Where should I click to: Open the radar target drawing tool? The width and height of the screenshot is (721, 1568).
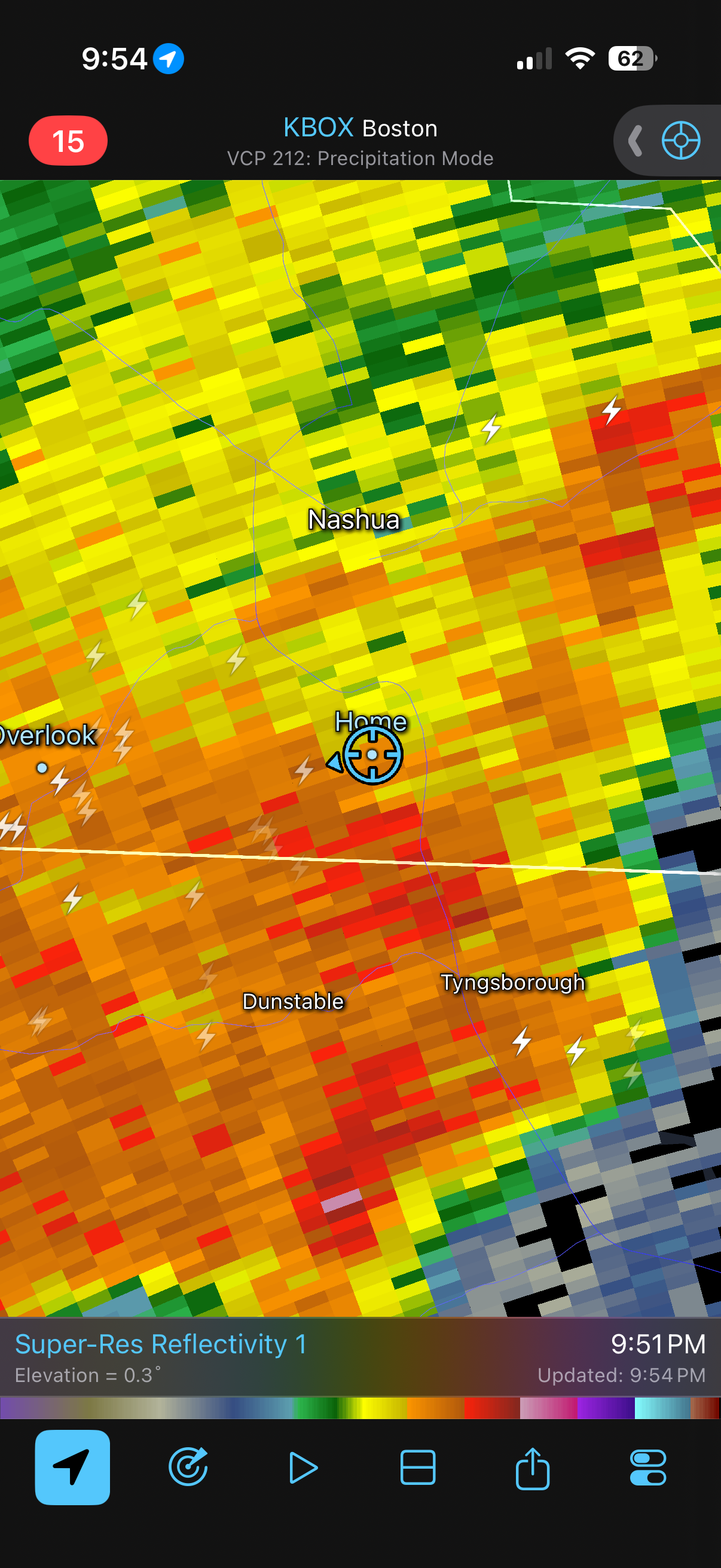(x=188, y=1467)
